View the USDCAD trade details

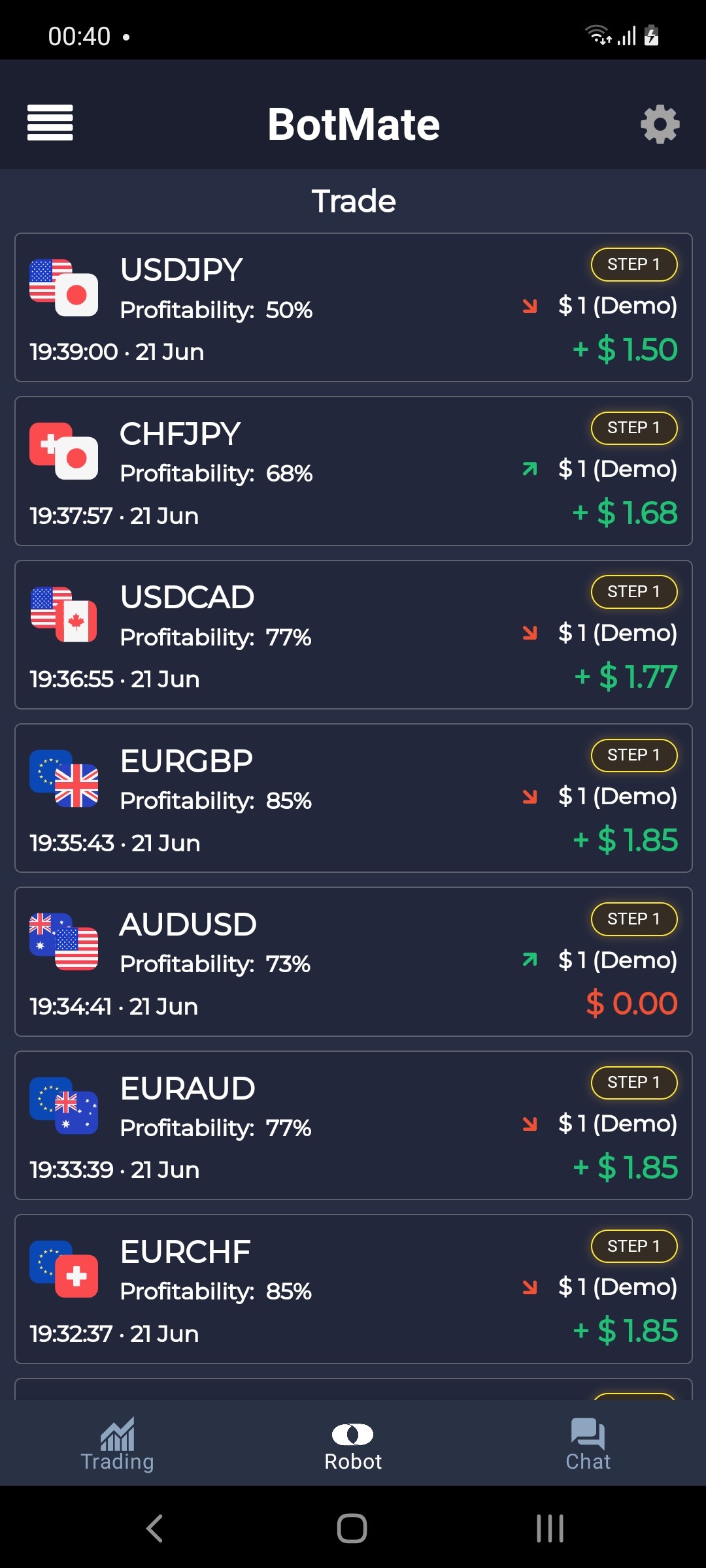tap(353, 635)
